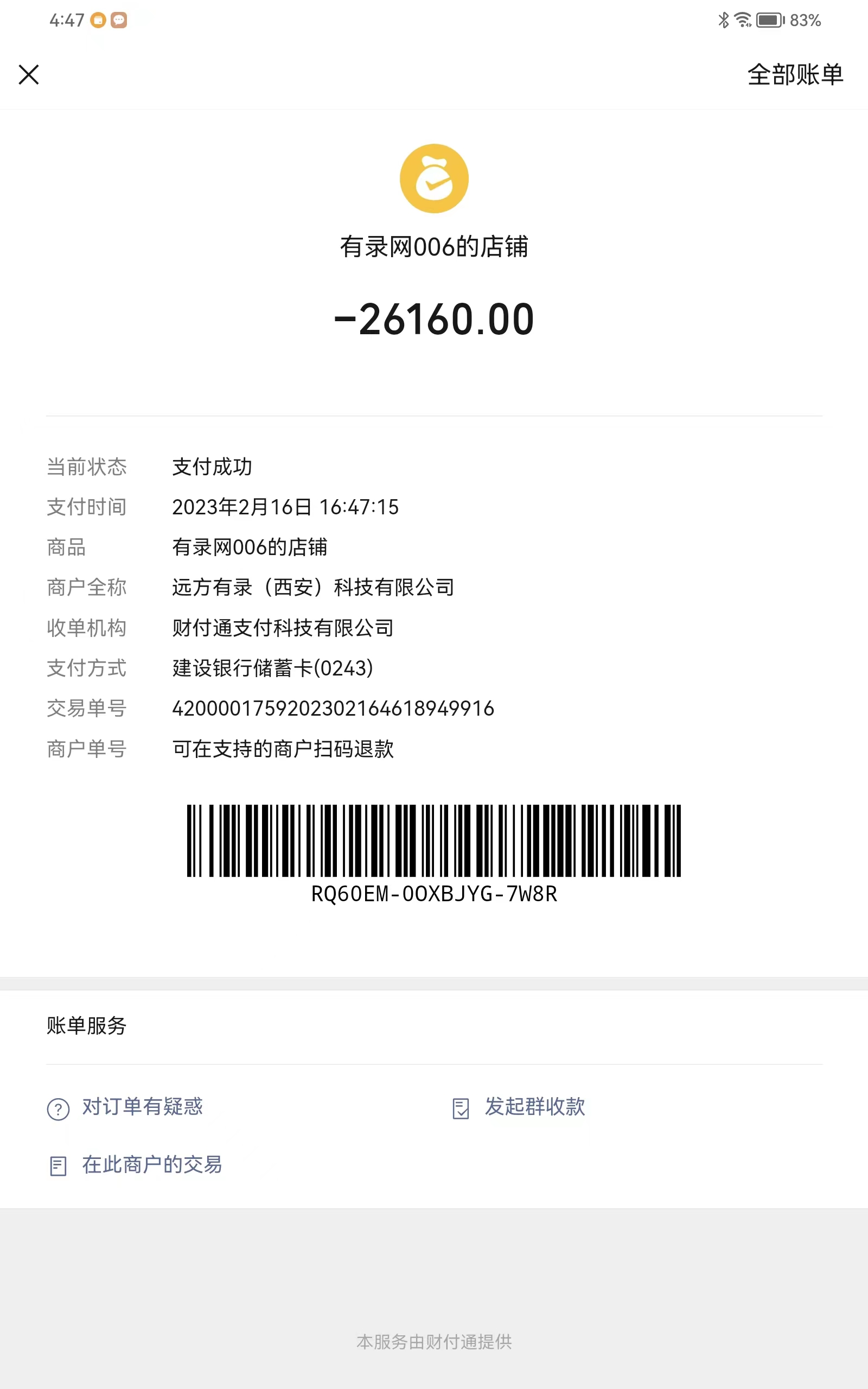Open the 有录网006的店铺 merchant avatar

click(434, 179)
